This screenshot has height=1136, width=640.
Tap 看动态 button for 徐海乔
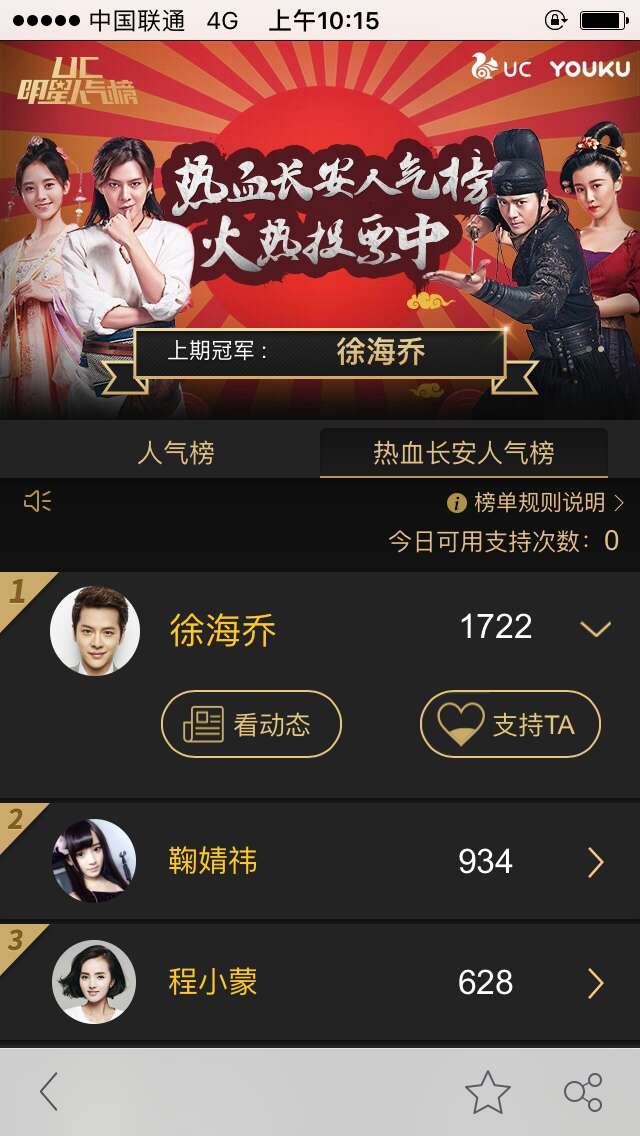tap(251, 724)
